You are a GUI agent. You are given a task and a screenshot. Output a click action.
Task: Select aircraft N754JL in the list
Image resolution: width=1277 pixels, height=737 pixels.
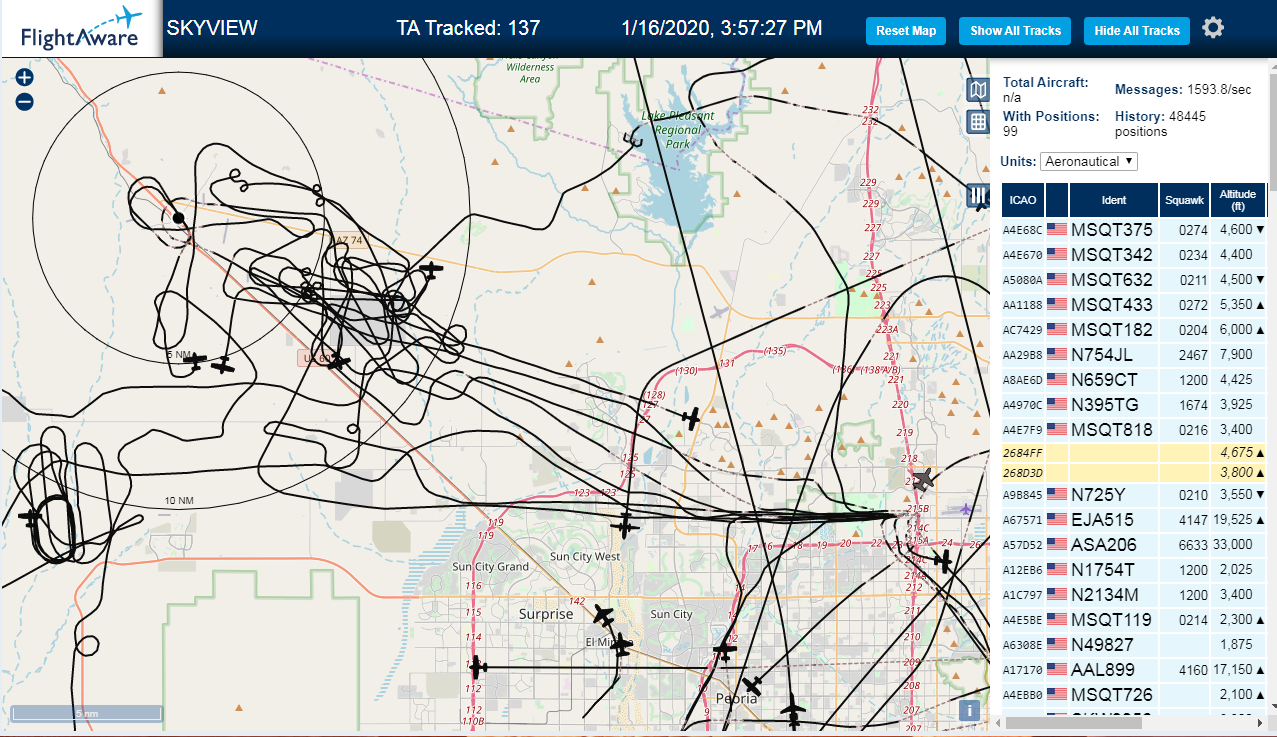coord(1134,355)
